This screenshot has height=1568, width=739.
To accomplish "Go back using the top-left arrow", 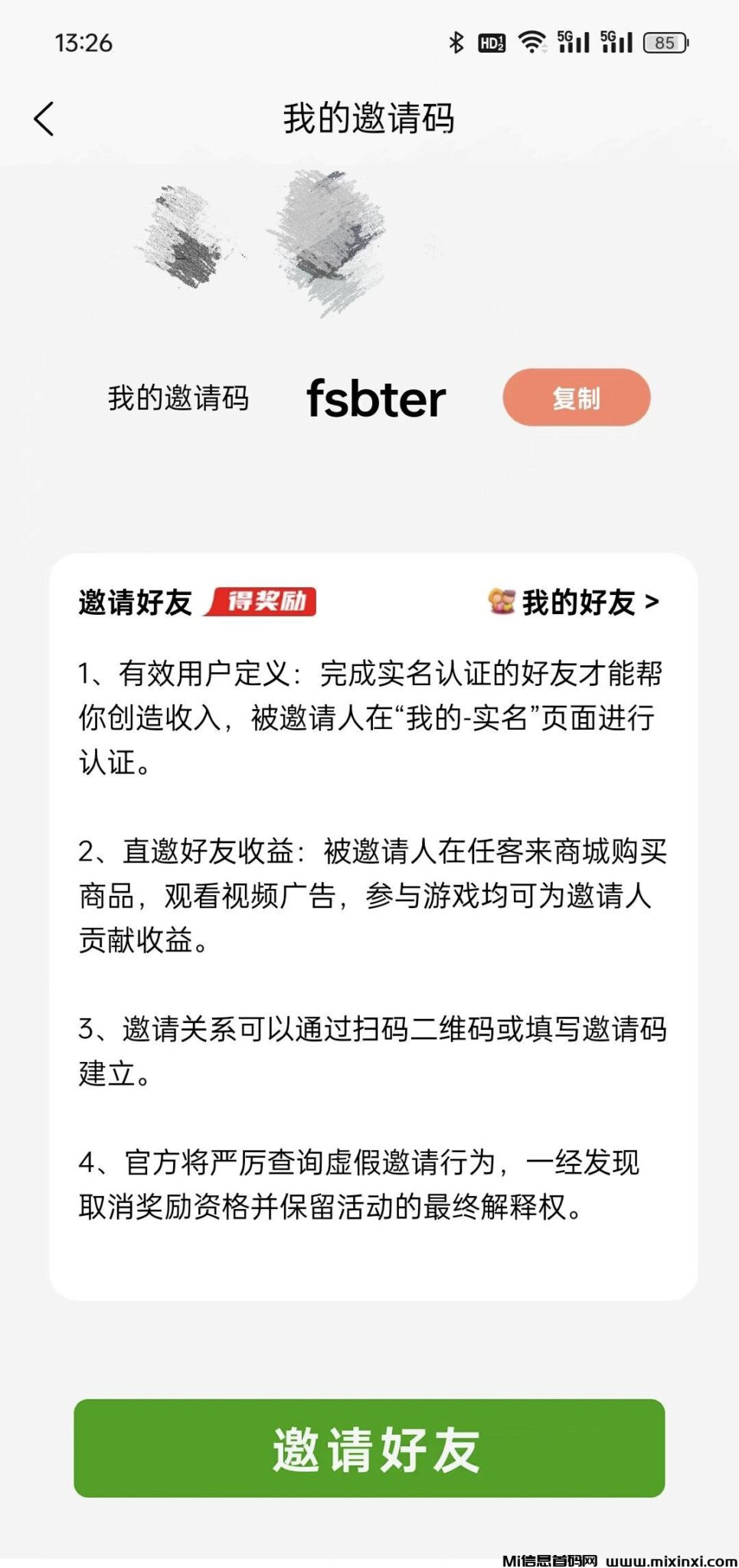I will pyautogui.click(x=44, y=119).
